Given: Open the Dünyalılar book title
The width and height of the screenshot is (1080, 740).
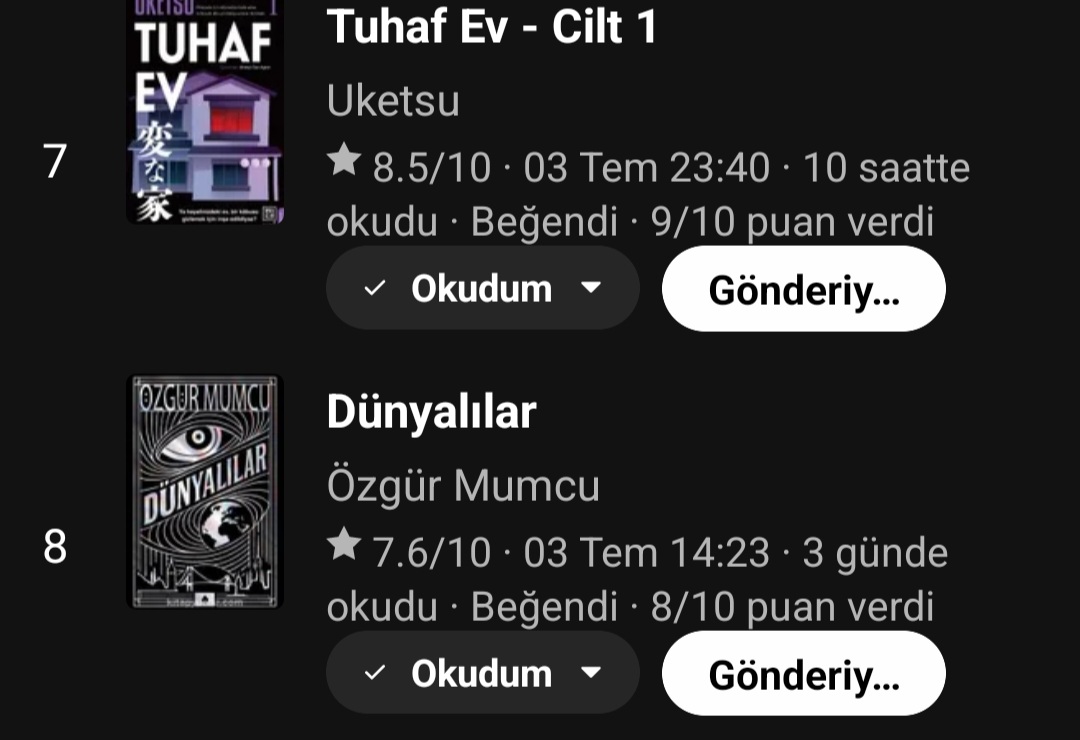Looking at the screenshot, I should point(431,412).
